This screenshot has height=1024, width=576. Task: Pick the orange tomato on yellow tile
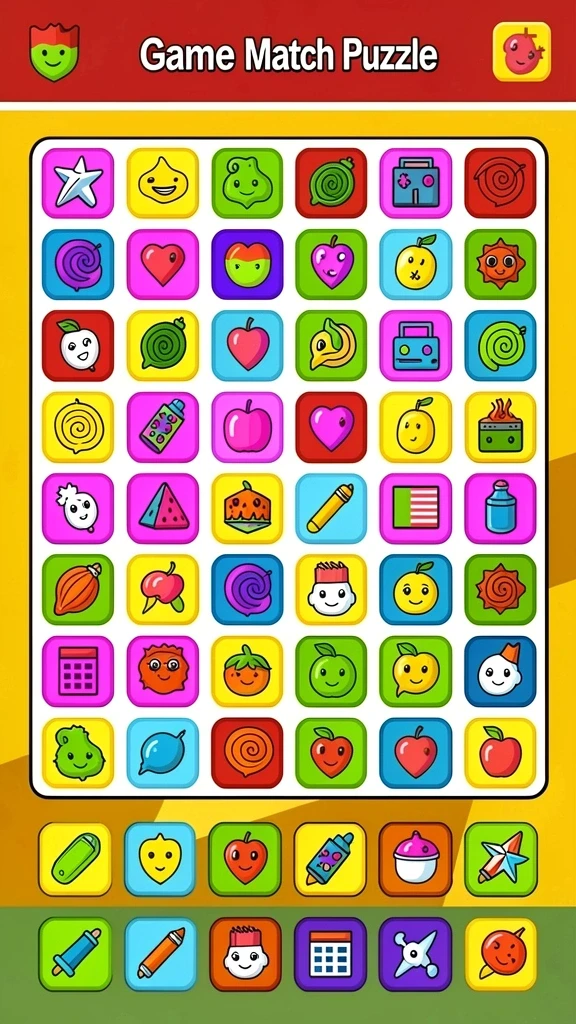coord(247,671)
